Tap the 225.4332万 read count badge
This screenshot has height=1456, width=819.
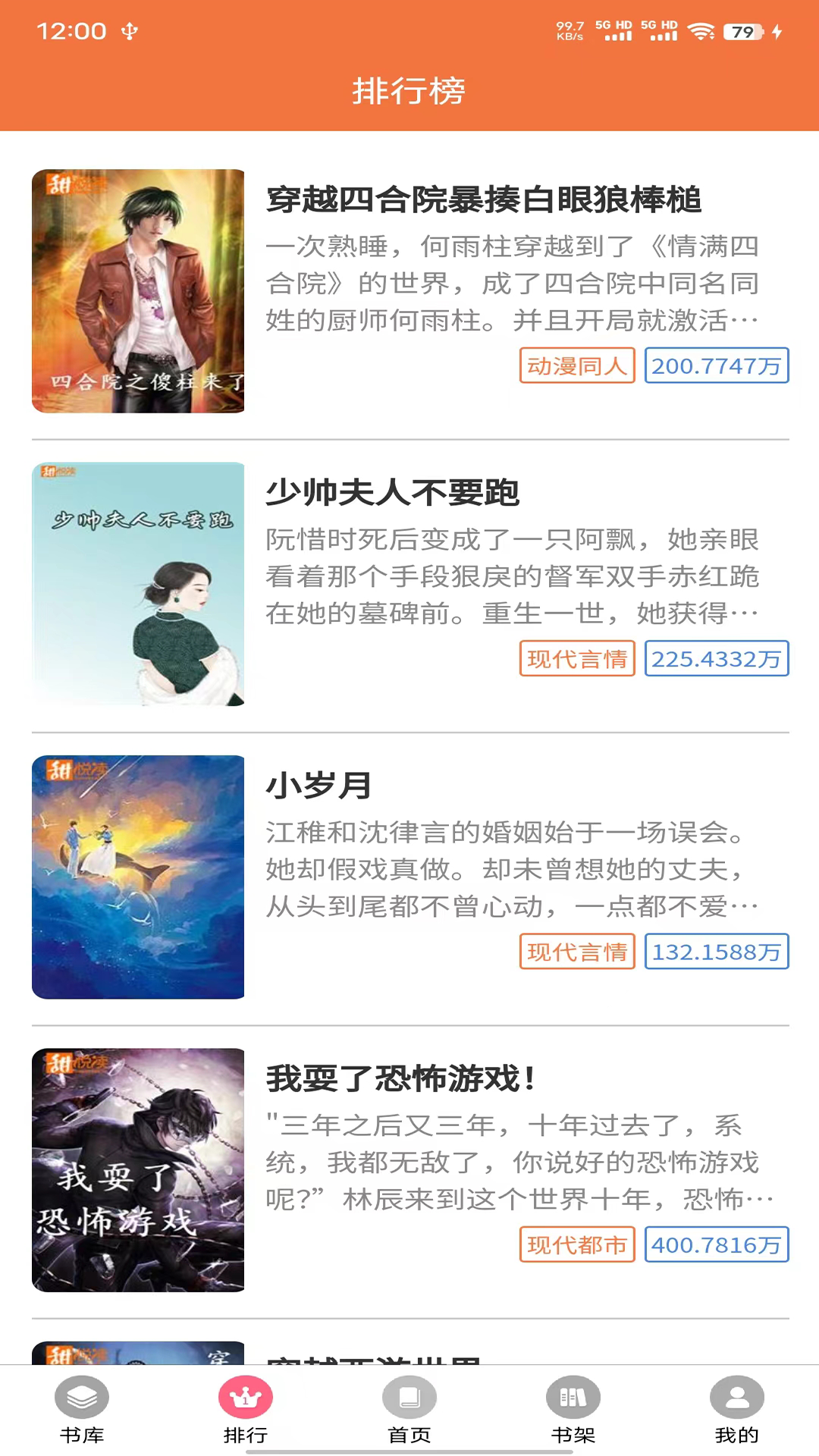(x=716, y=659)
